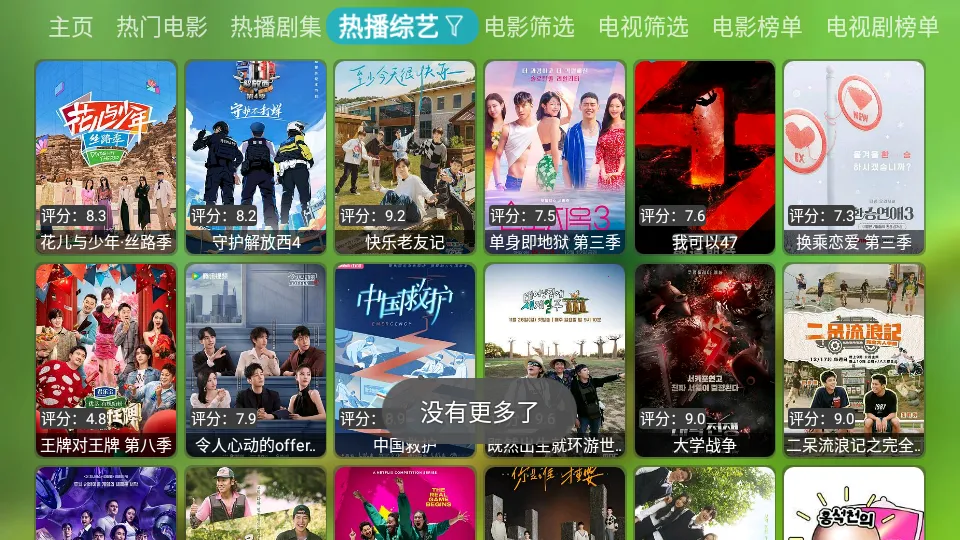The width and height of the screenshot is (960, 540).
Task: Open the 大学战争 card
Action: point(705,360)
